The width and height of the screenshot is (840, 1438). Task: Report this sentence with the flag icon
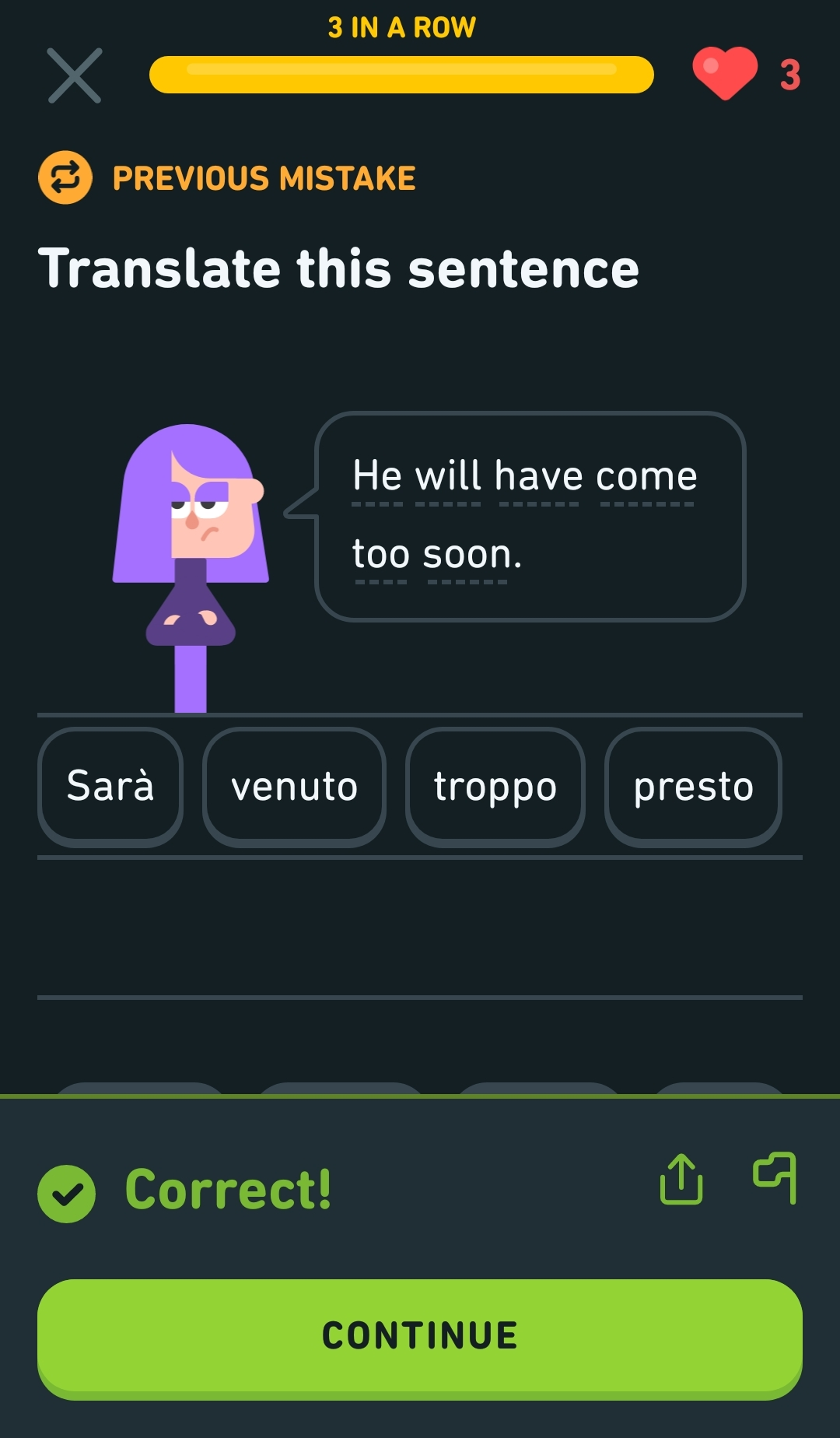point(775,1177)
